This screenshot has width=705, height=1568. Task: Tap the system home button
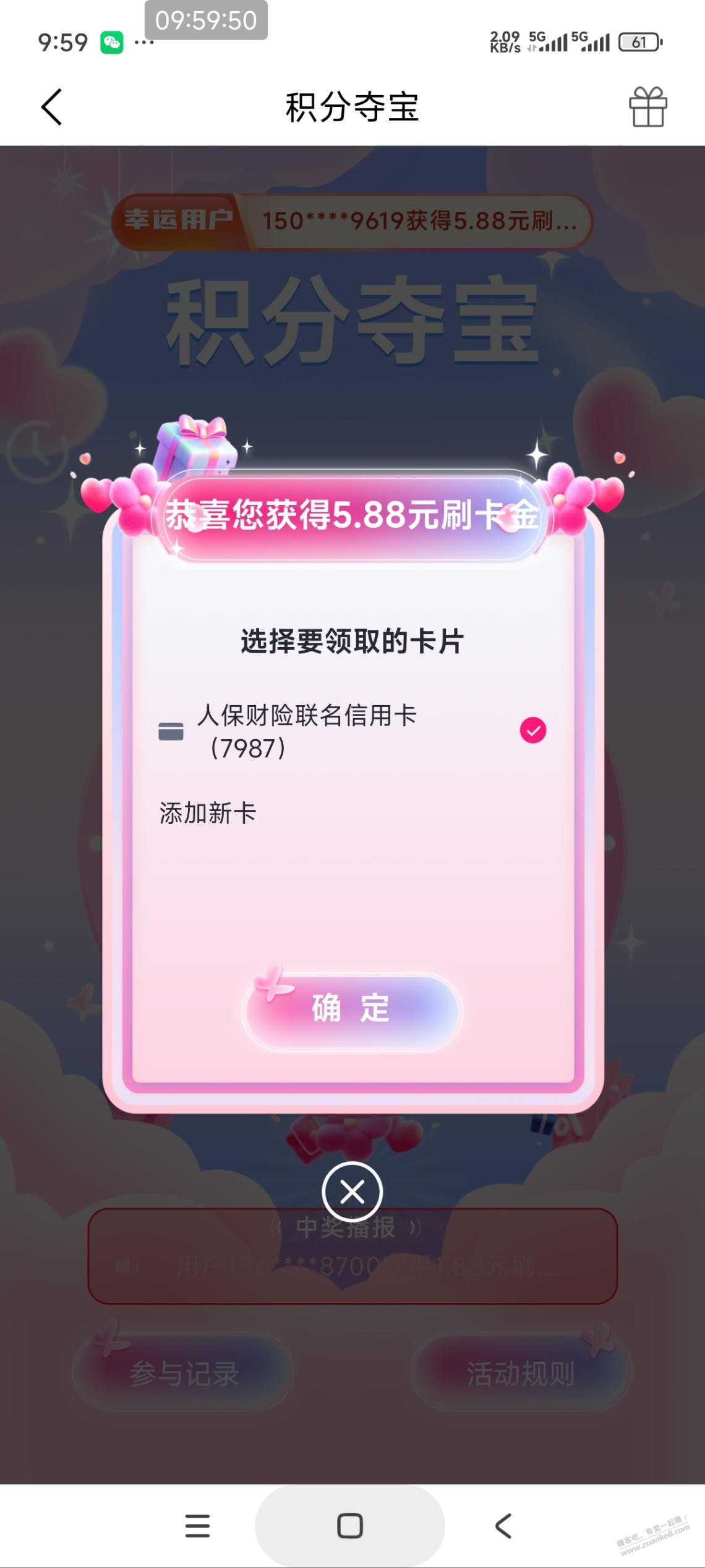pyautogui.click(x=350, y=1525)
